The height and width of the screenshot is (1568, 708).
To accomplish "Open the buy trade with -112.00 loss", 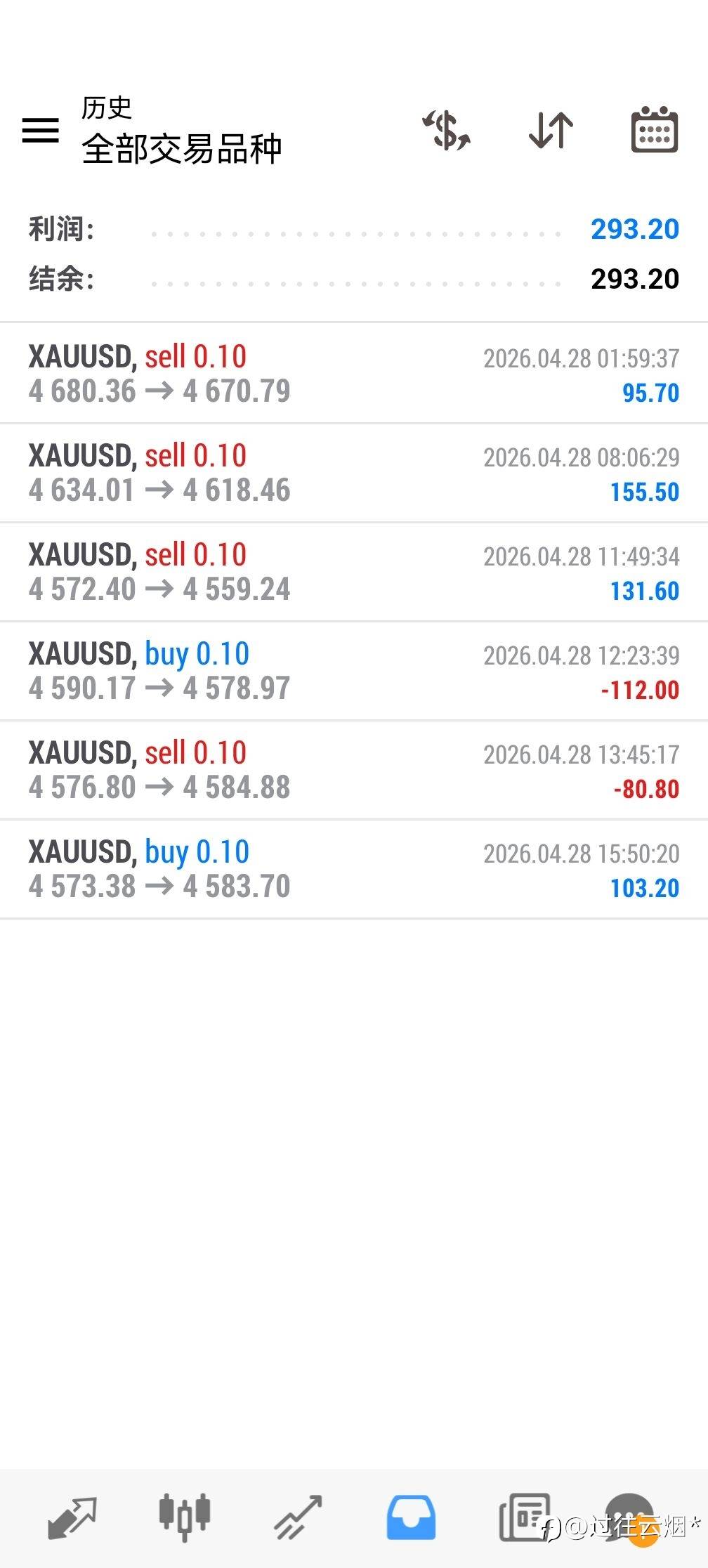I will (354, 671).
